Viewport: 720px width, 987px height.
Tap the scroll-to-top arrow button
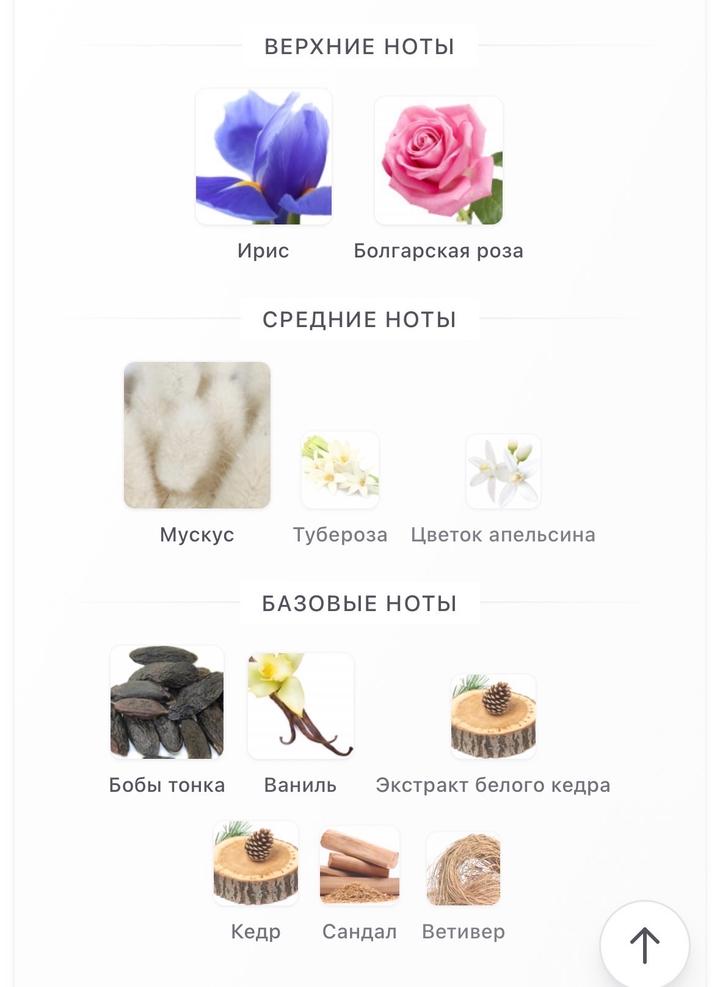coord(644,944)
